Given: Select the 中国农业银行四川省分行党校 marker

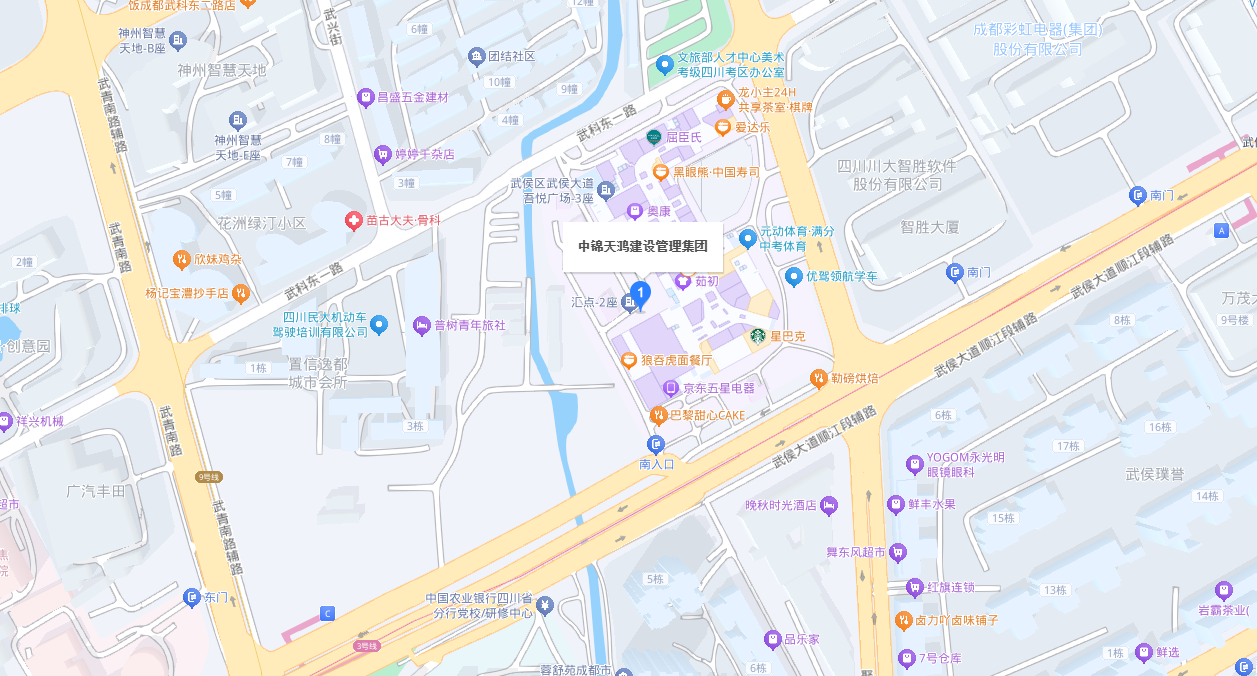Looking at the screenshot, I should 544,605.
